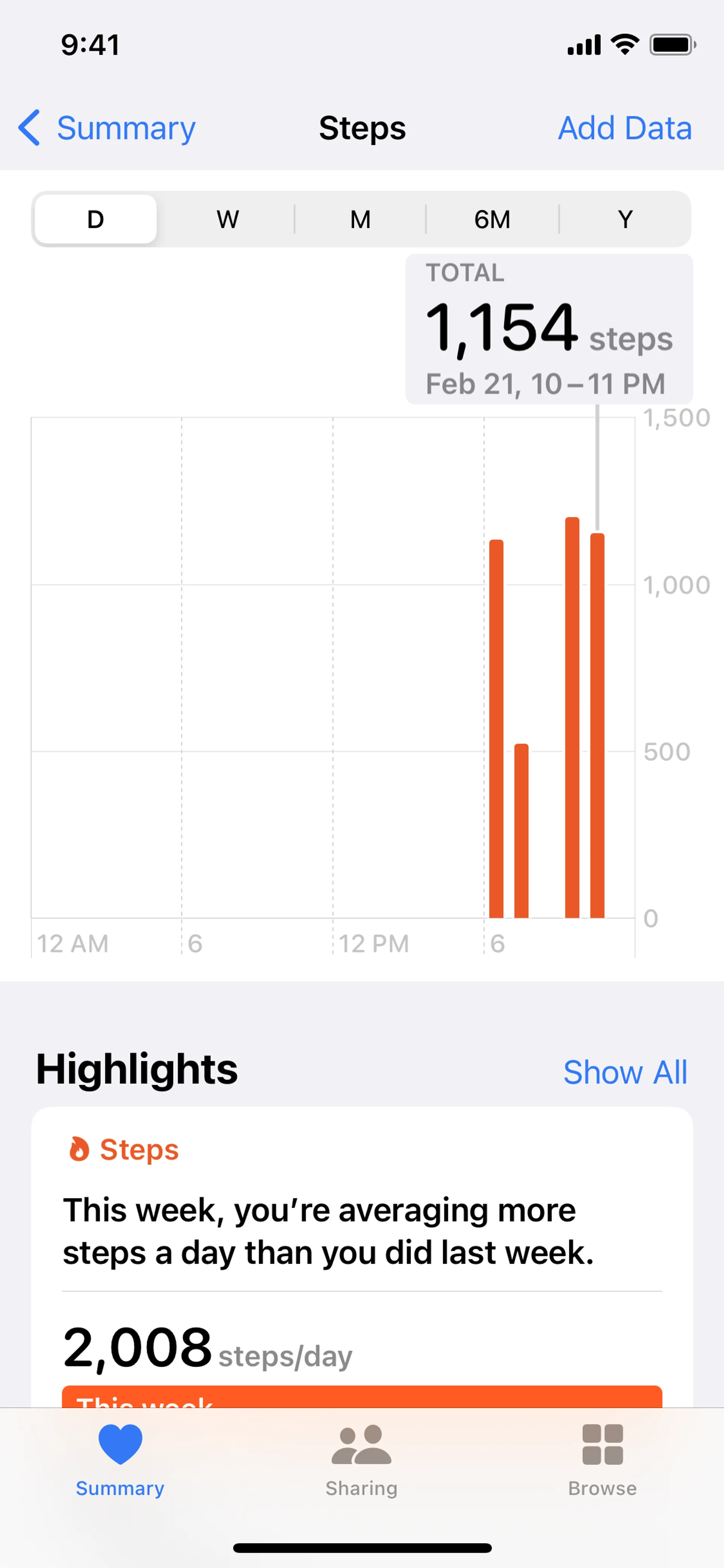
Task: Tap Add Data in the header
Action: point(624,128)
